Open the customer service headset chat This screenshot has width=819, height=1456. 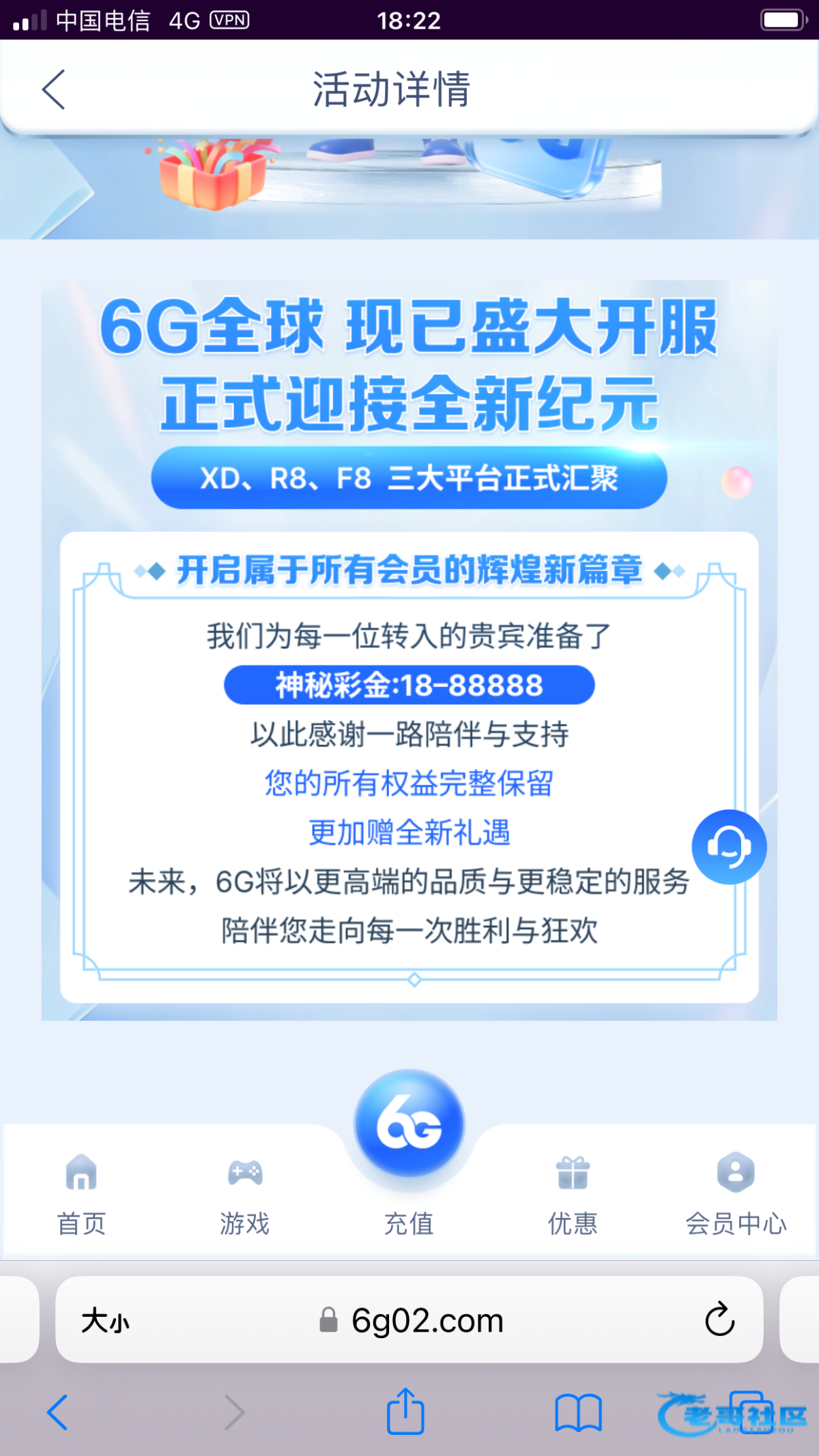pos(729,847)
